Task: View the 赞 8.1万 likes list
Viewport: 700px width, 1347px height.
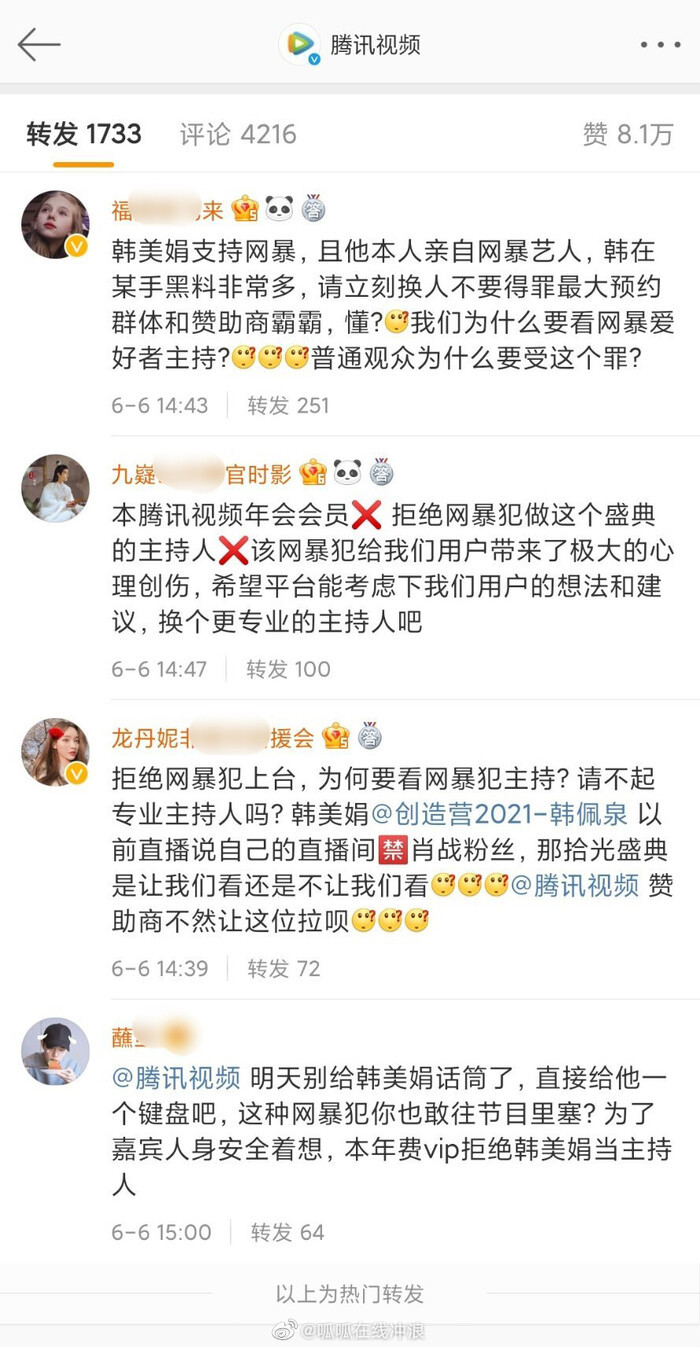Action: click(627, 135)
